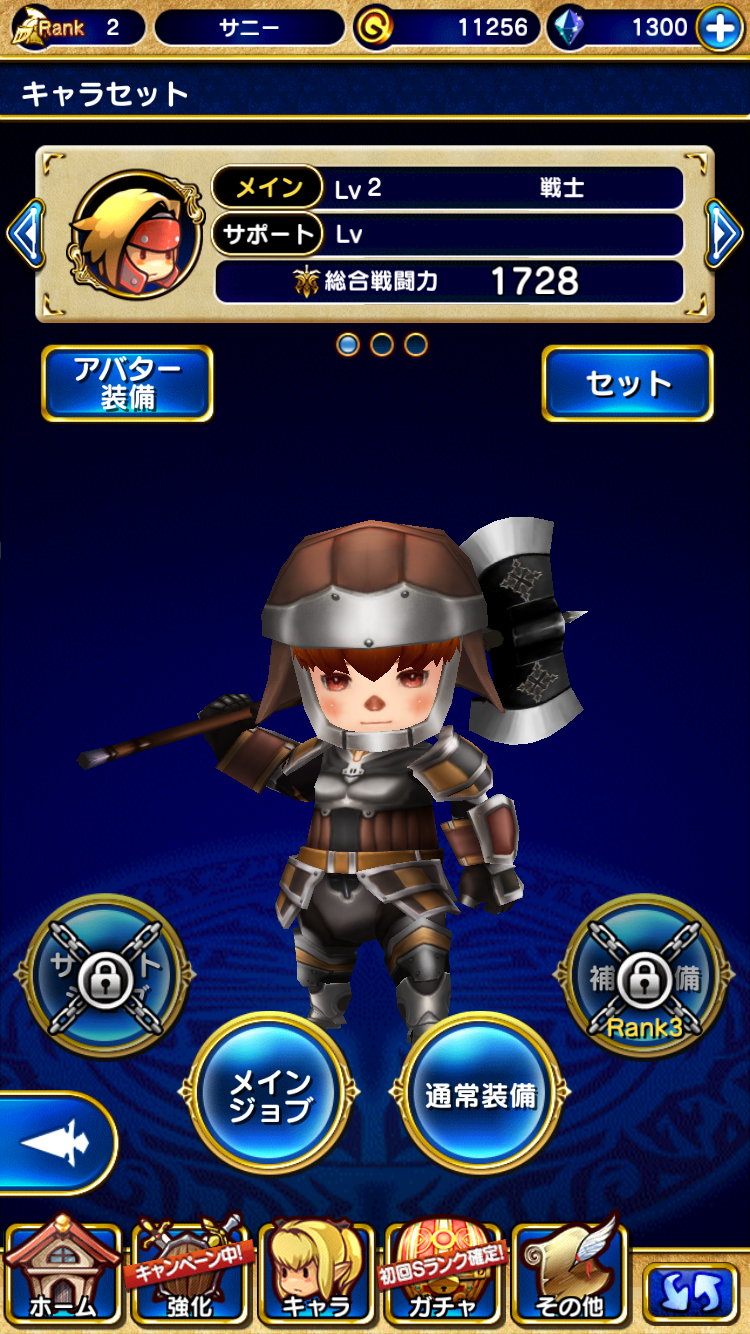Select the second page indicator dot
Screen dimensions: 750x1334
pyautogui.click(x=382, y=345)
